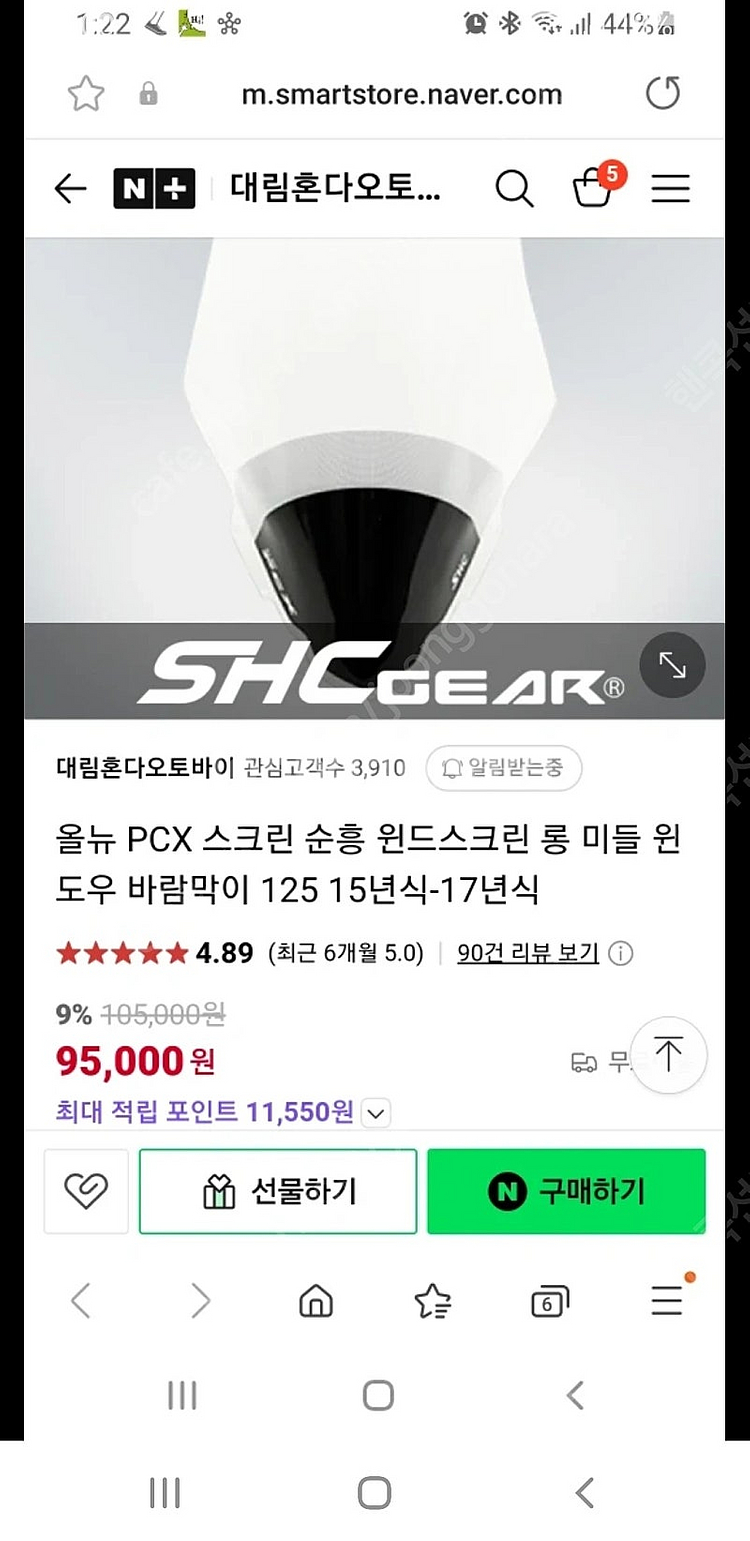Purchase item via green 구매하기 button
Screen dimensions: 750x1541
click(x=566, y=1191)
